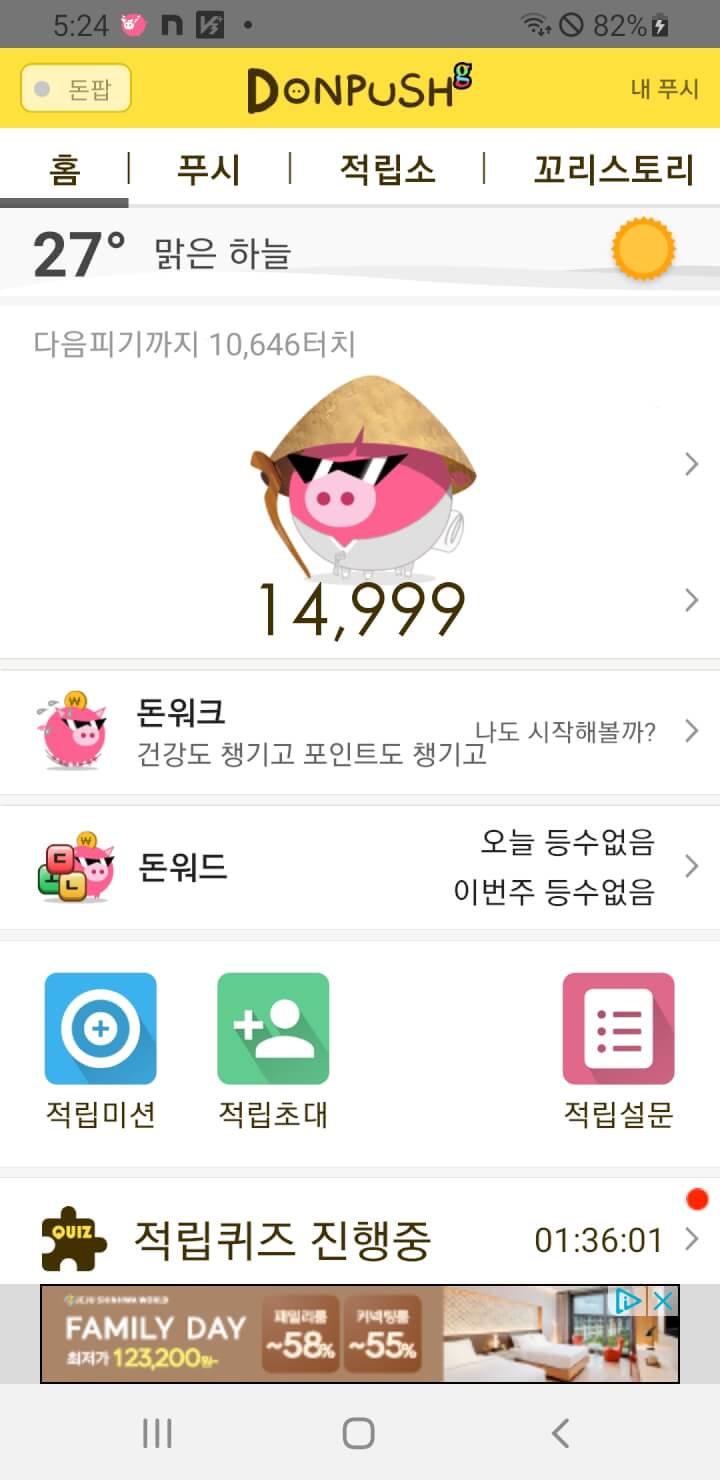Image resolution: width=720 pixels, height=1480 pixels.
Task: Close the FAMILY DAY ad banner
Action: pyautogui.click(x=662, y=1301)
